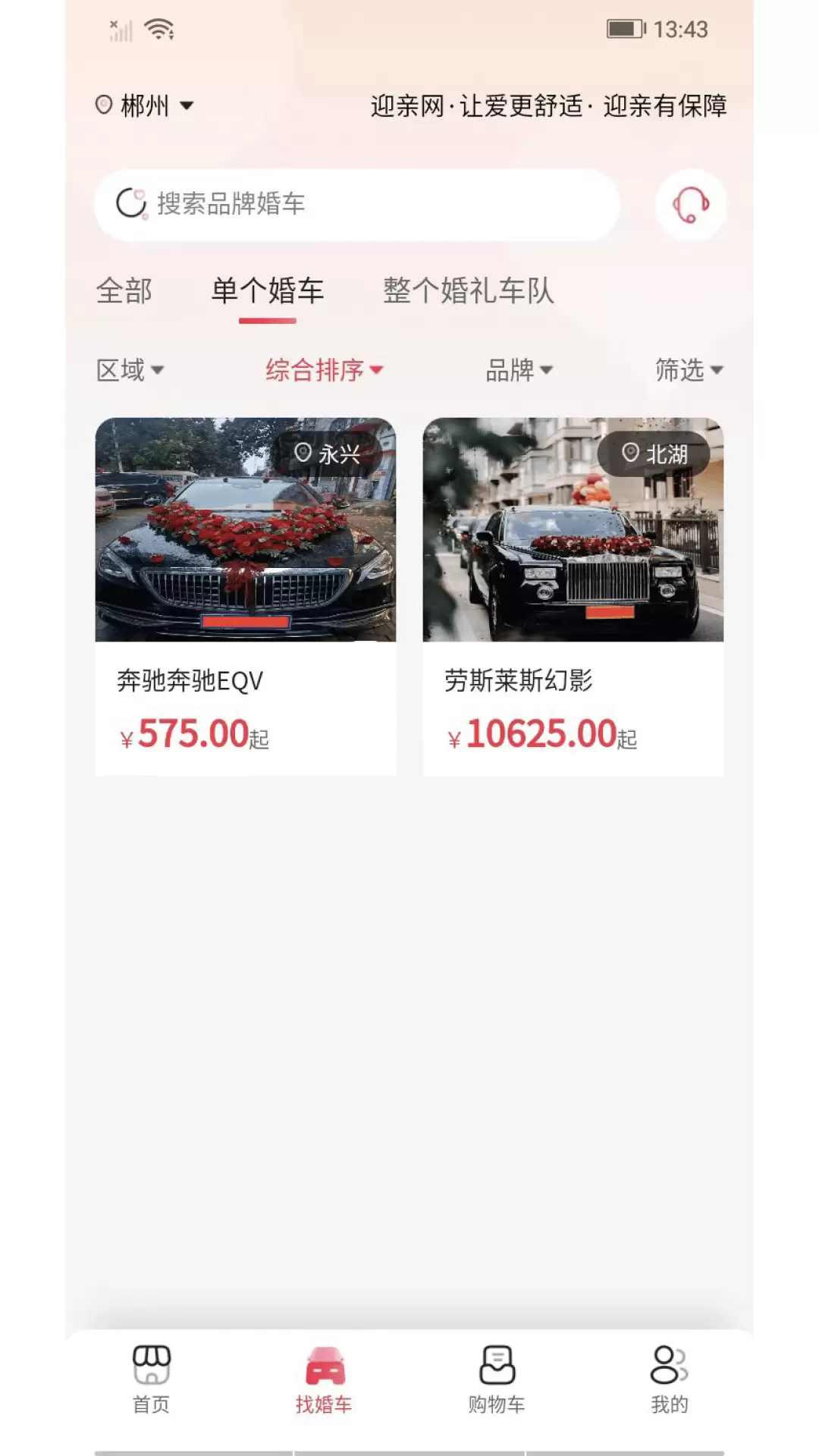Switch to 整个婚礼车队 tab
This screenshot has height=1456, width=819.
click(x=469, y=291)
